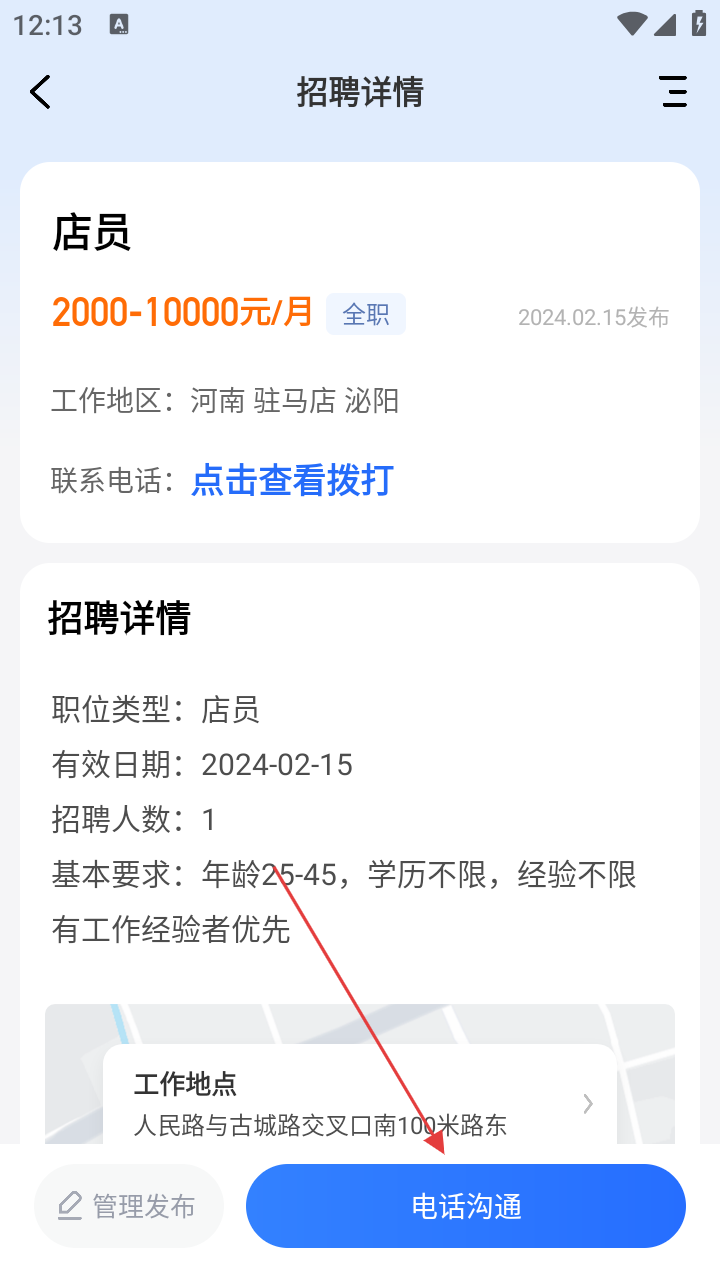The height and width of the screenshot is (1280, 720).
Task: Open the 工作地点 location card
Action: coord(360,1102)
